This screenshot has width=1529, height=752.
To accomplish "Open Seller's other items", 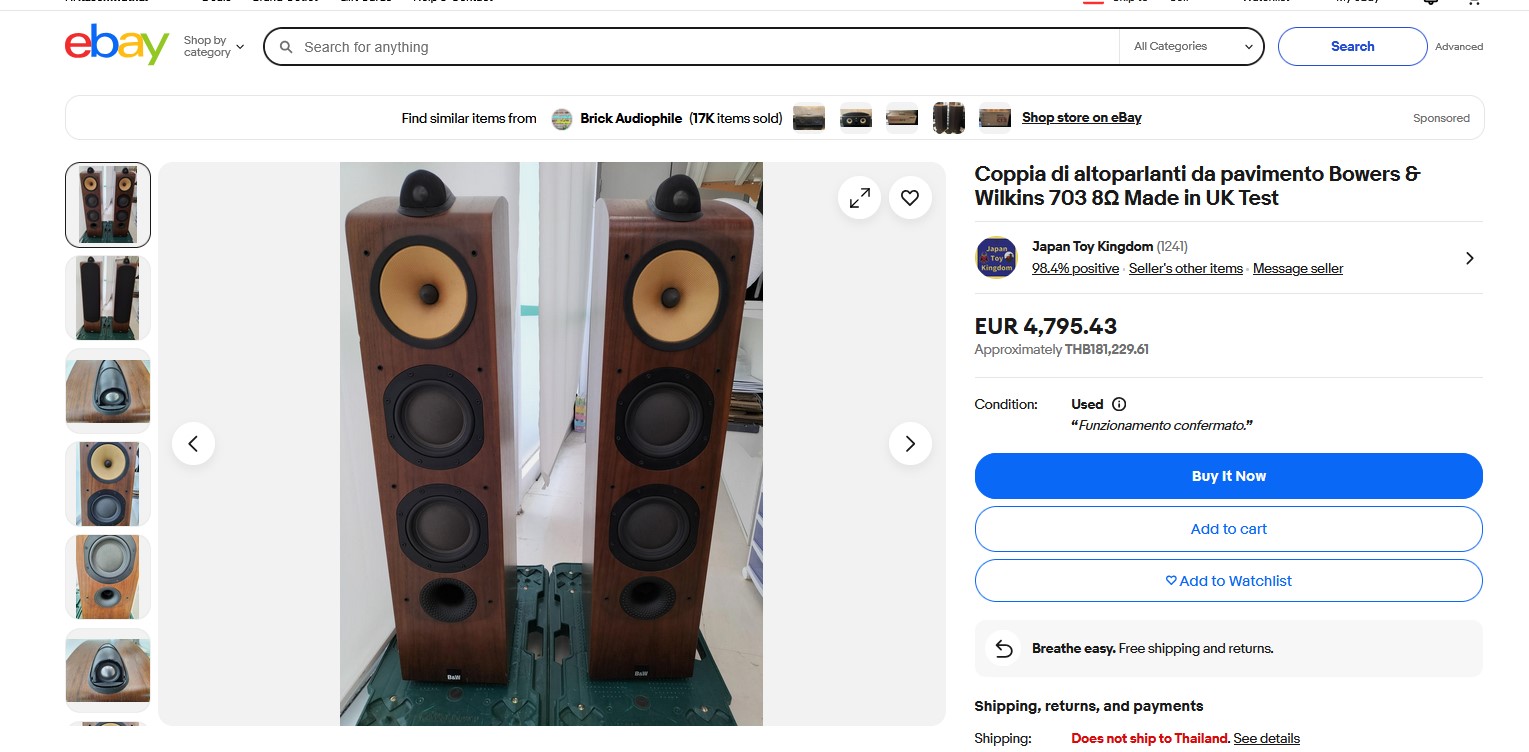I will coord(1185,269).
